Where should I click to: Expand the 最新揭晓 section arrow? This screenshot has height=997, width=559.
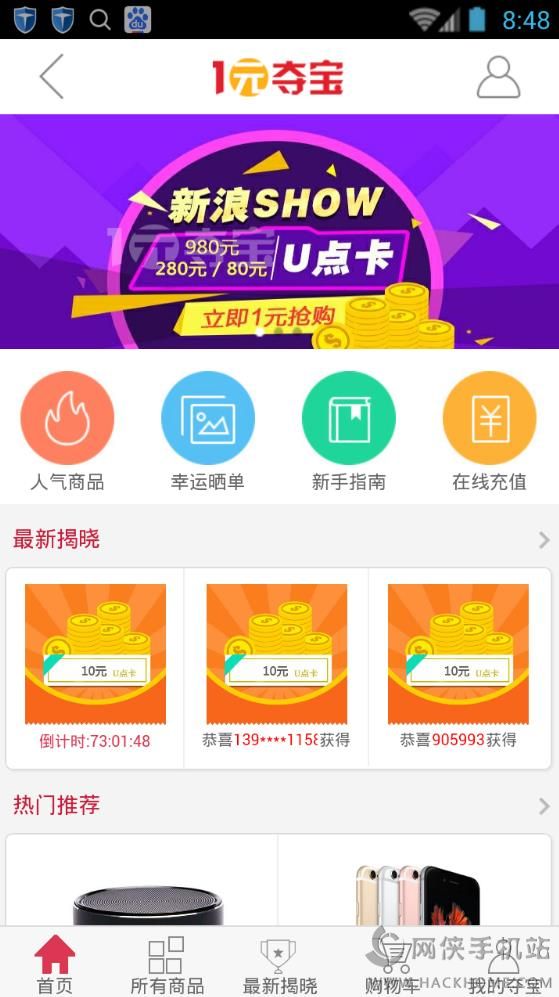(544, 540)
